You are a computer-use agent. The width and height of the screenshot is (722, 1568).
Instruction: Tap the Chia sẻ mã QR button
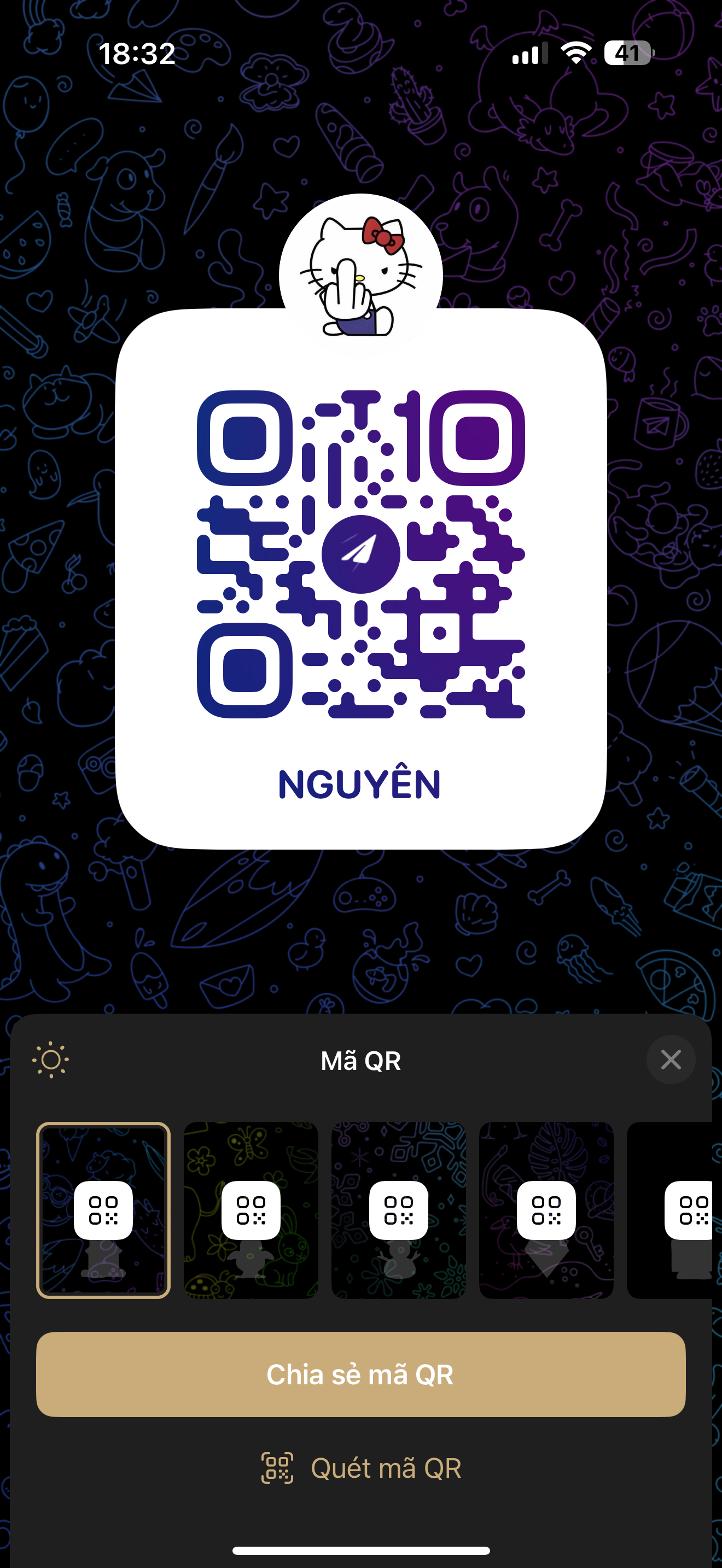pos(360,1374)
